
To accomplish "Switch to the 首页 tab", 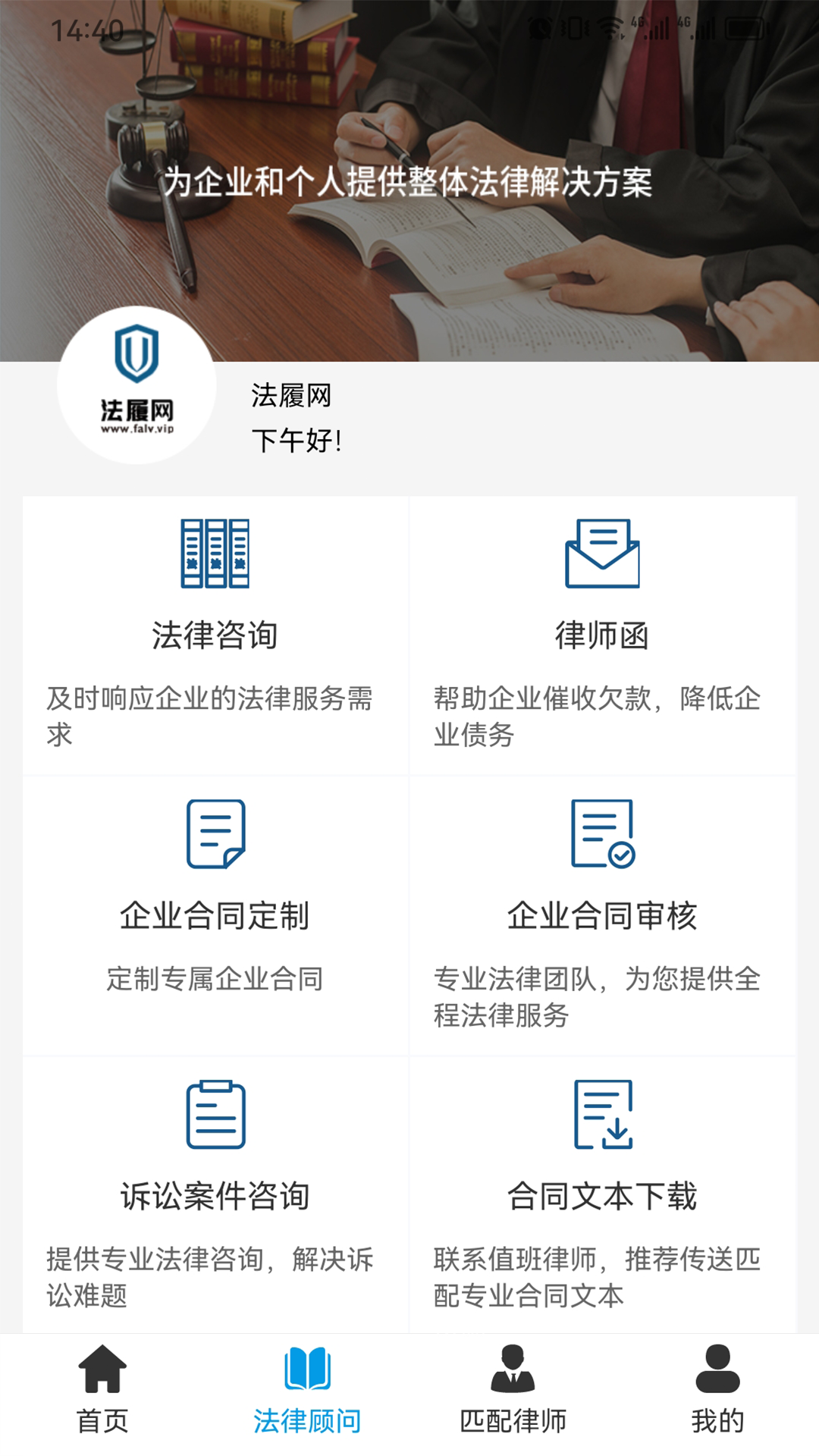I will (102, 1391).
